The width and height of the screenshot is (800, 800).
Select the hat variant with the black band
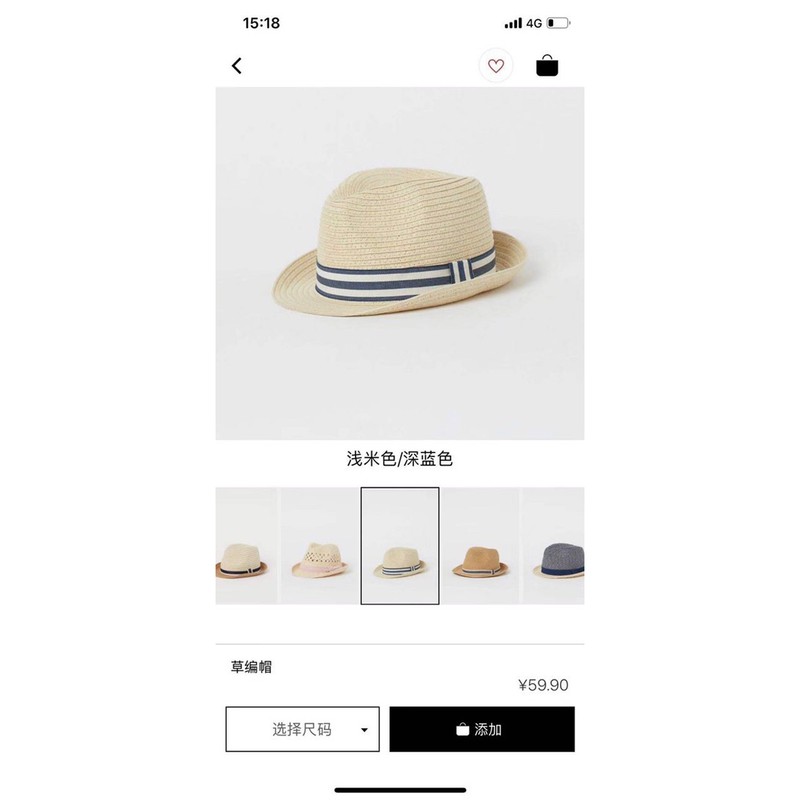pos(246,546)
